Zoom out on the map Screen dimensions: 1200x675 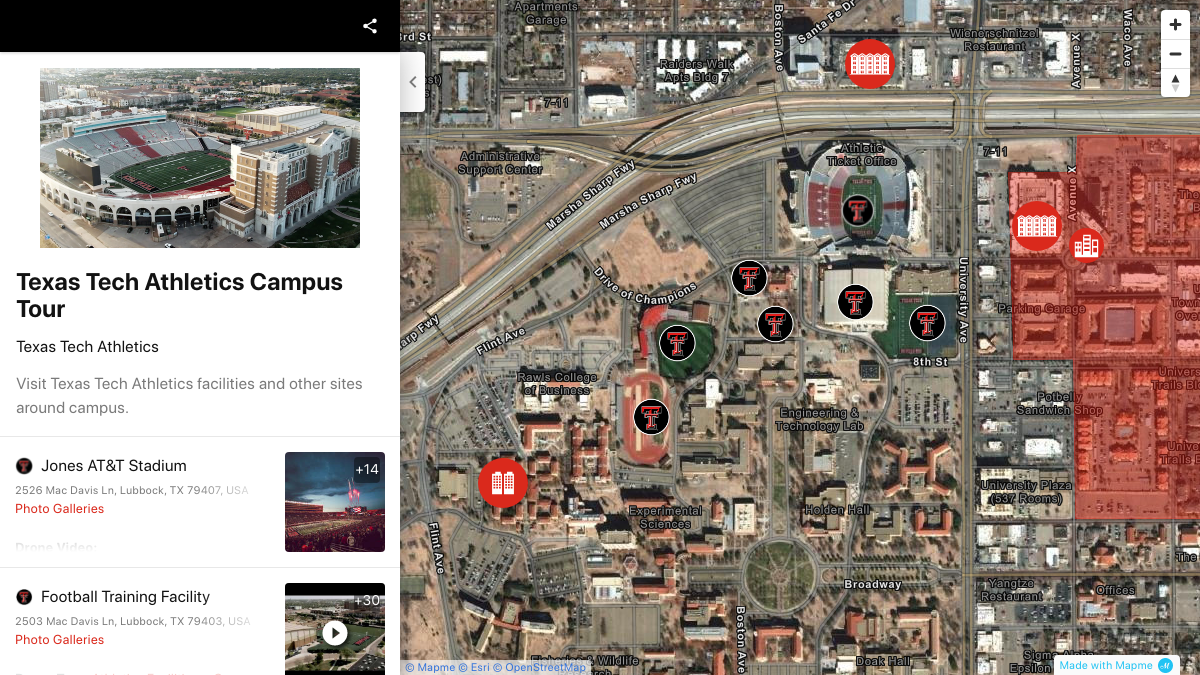pos(1175,54)
